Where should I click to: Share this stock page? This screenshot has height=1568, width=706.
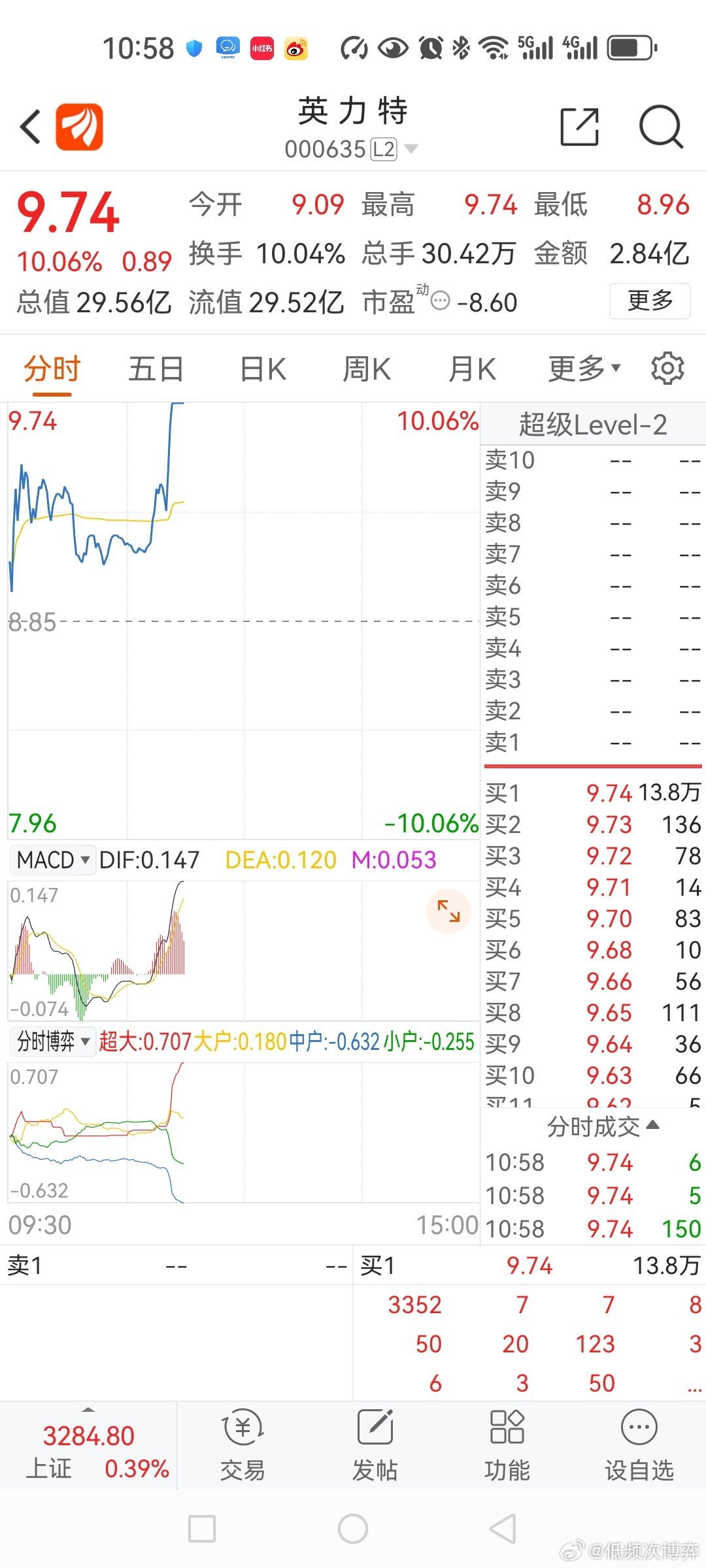tap(580, 127)
